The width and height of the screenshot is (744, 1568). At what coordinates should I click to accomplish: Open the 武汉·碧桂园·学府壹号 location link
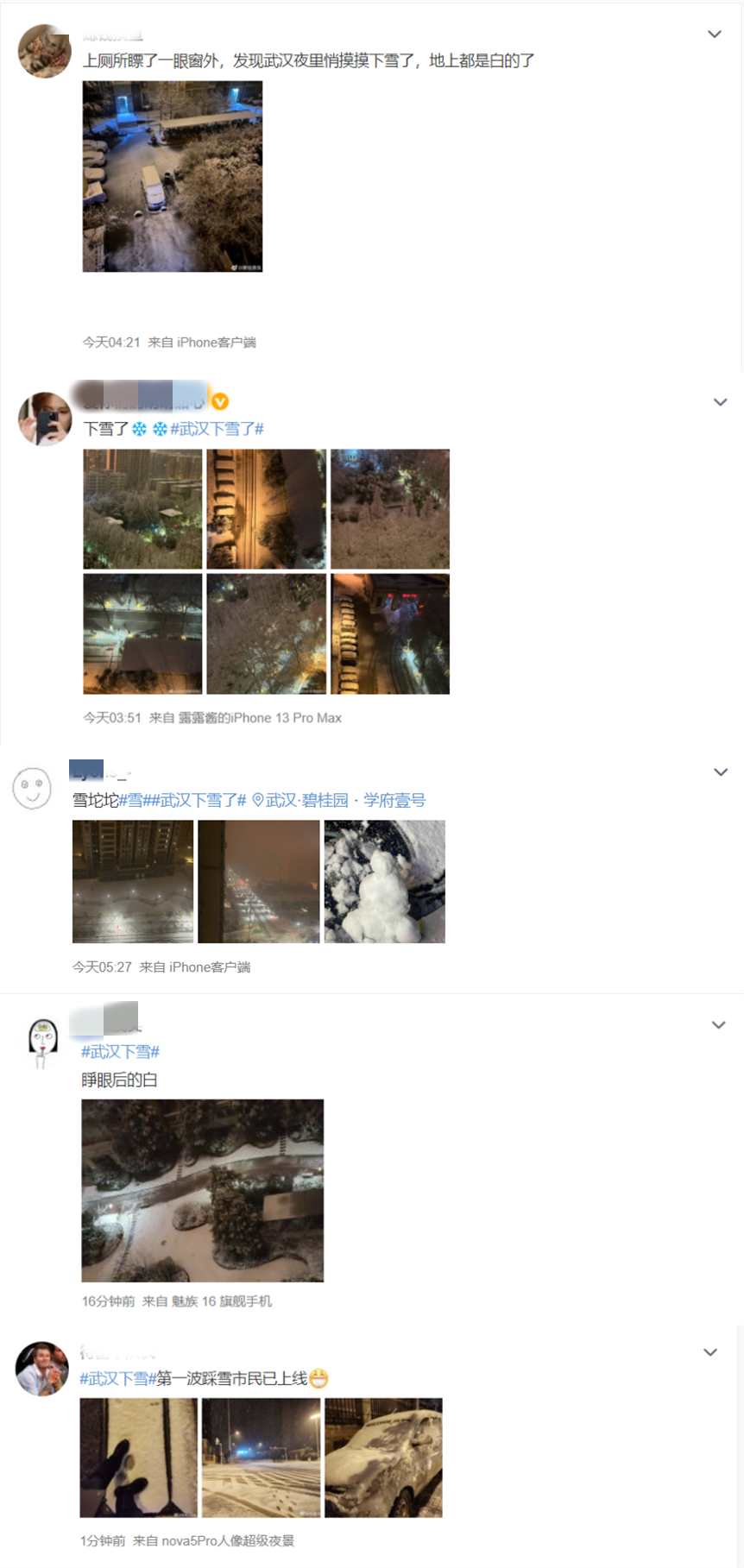tap(339, 800)
